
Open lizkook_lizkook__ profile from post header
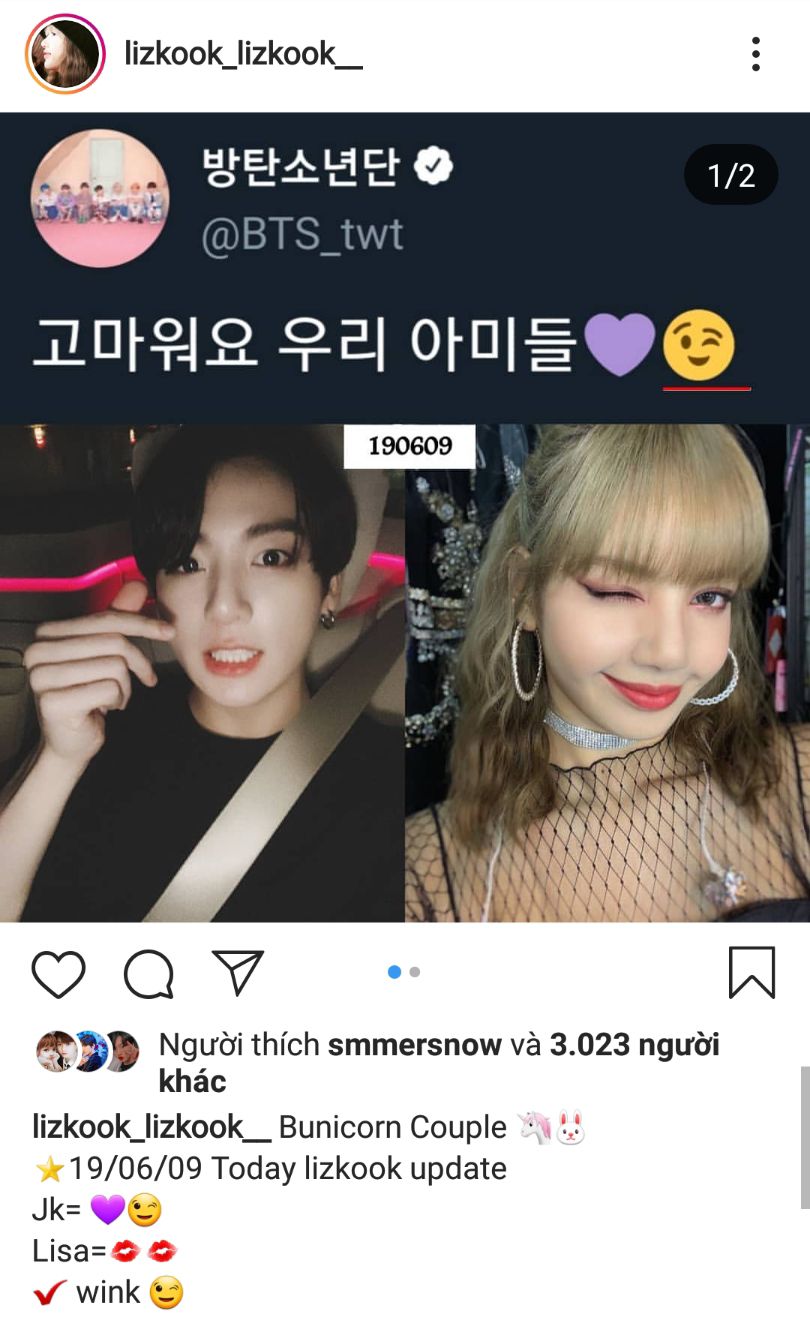(243, 54)
